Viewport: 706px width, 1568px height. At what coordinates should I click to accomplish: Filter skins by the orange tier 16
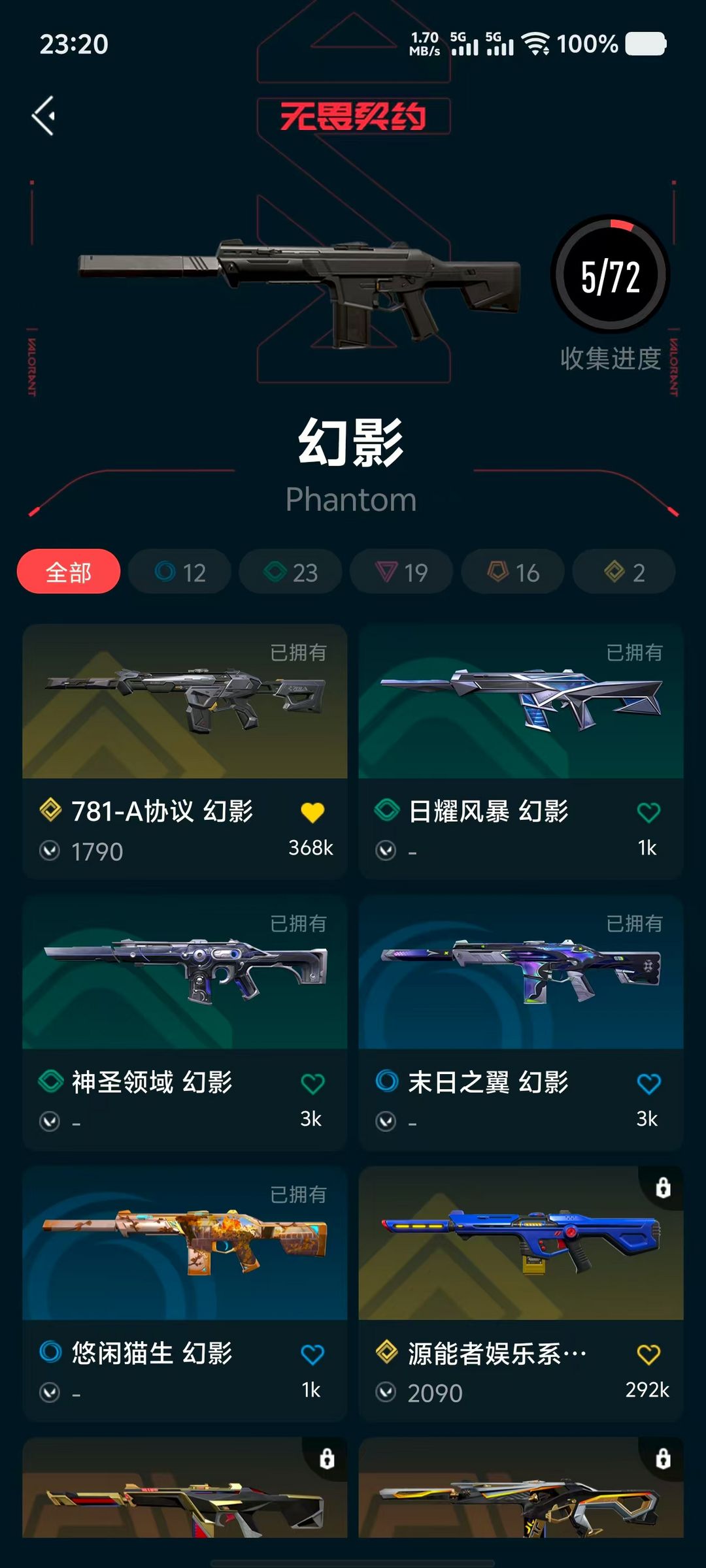pyautogui.click(x=513, y=572)
